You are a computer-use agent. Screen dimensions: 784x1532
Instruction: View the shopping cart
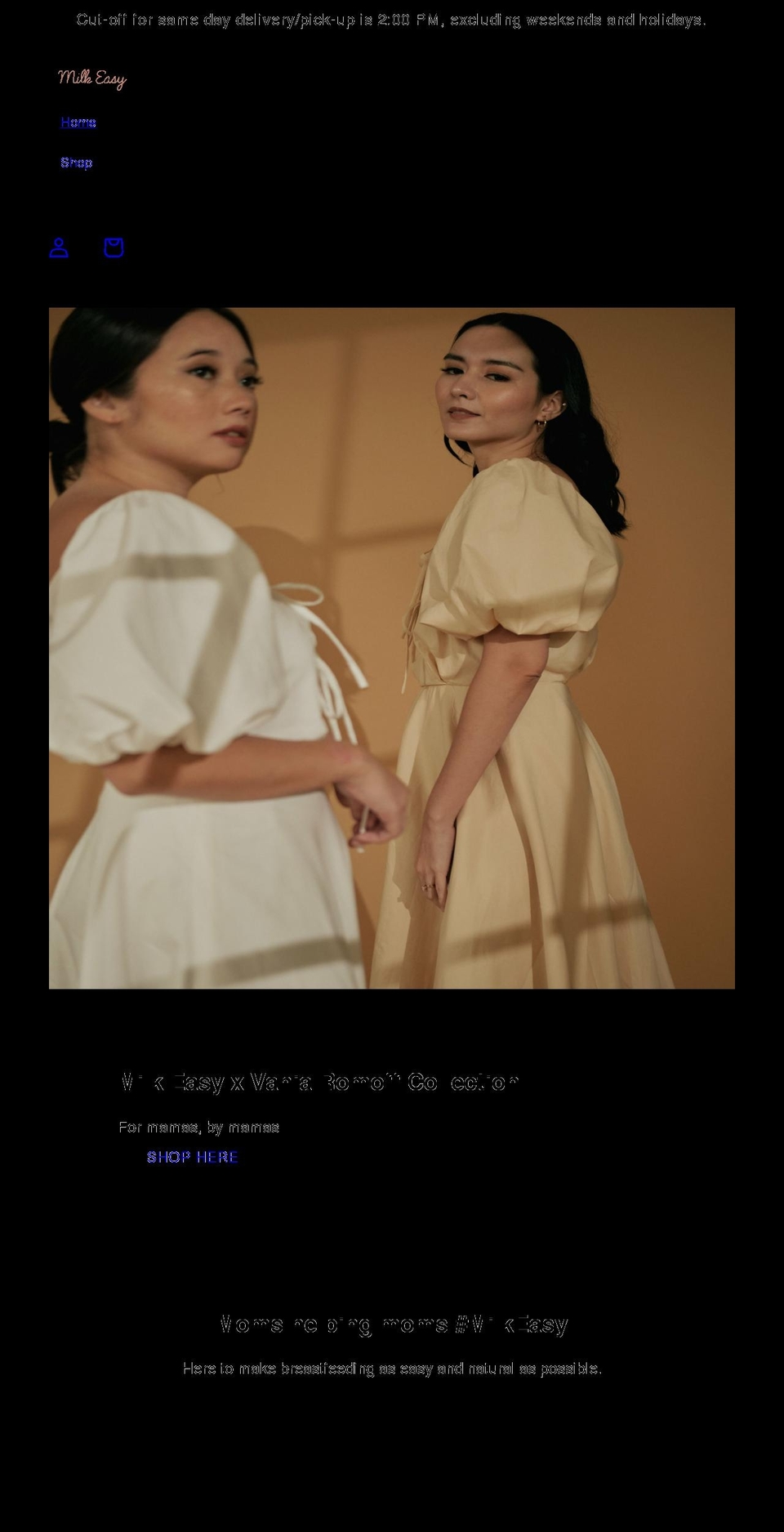pyautogui.click(x=114, y=248)
